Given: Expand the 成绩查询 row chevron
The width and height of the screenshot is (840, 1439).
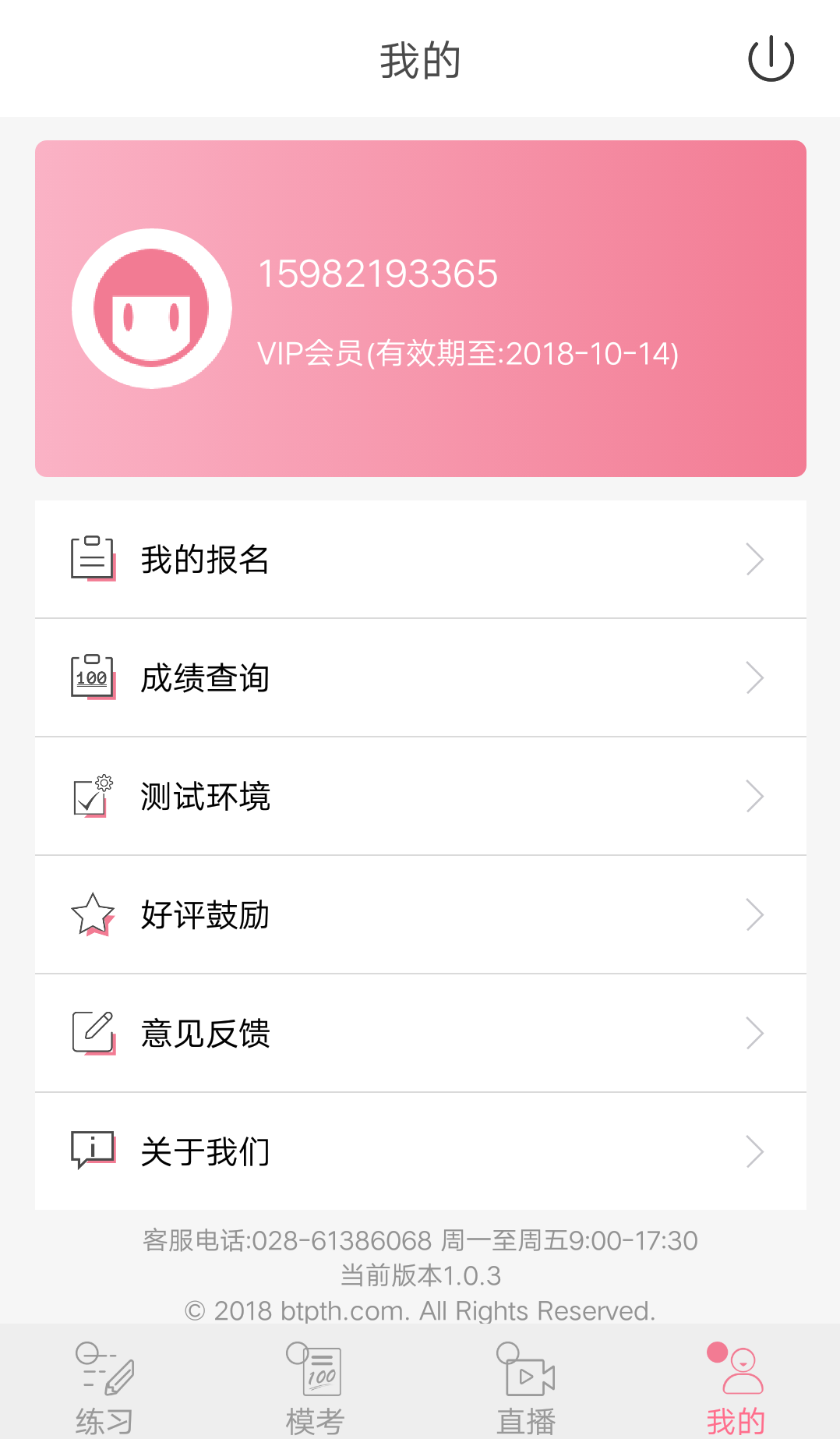Looking at the screenshot, I should point(754,677).
